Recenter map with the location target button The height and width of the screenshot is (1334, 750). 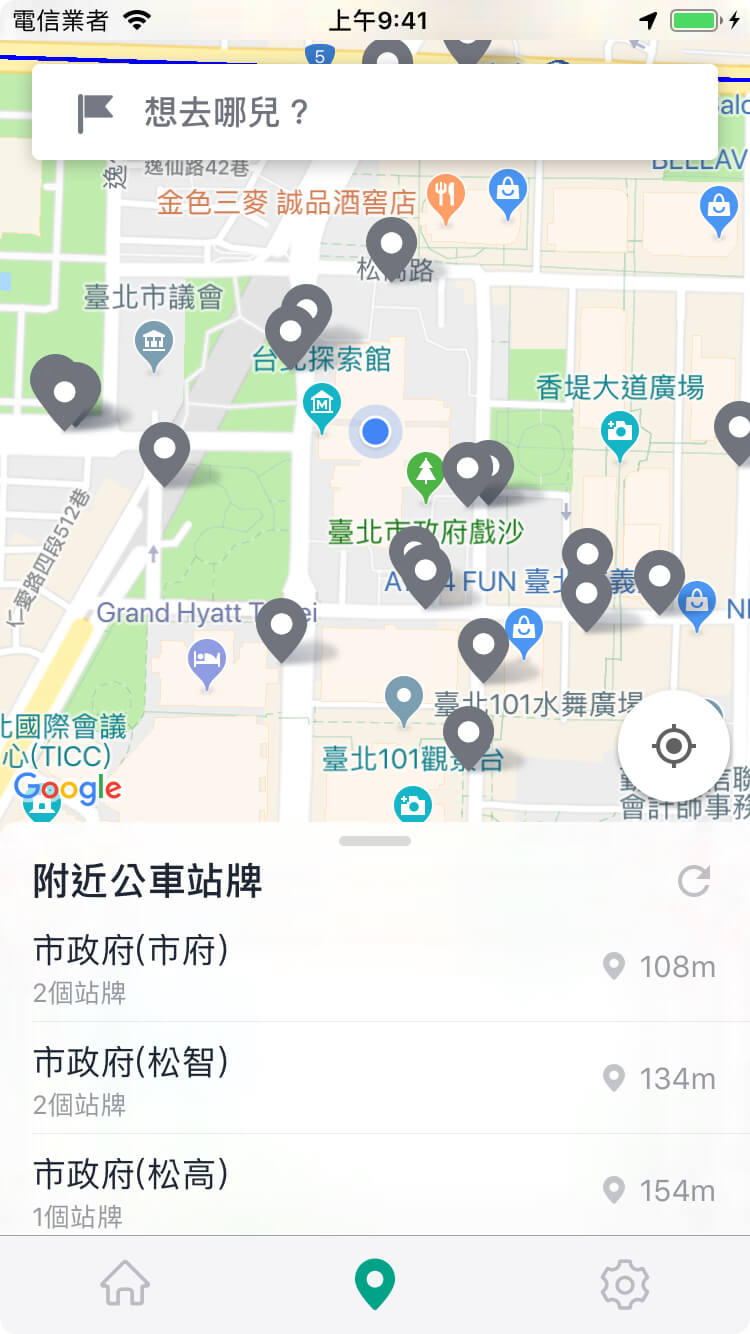(x=674, y=746)
